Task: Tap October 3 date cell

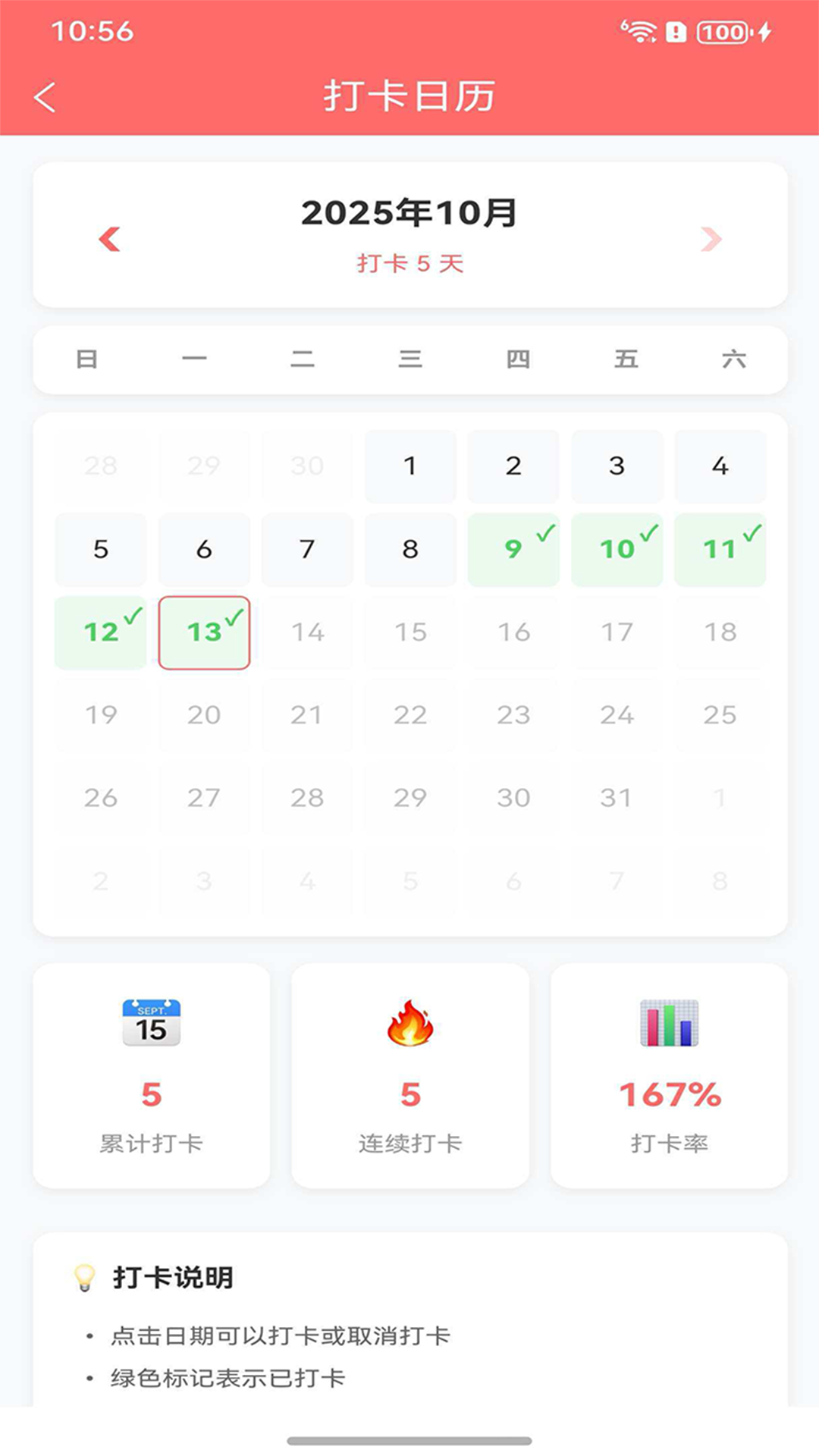Action: coord(617,466)
